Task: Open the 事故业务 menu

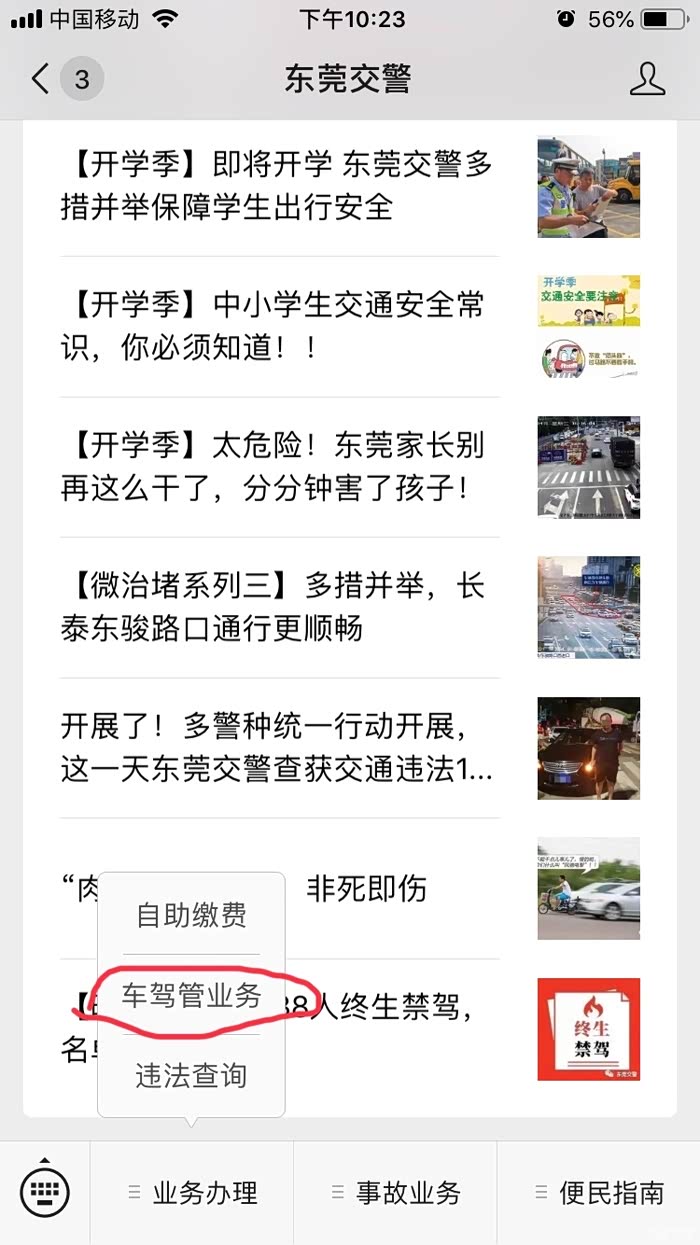Action: point(396,1192)
